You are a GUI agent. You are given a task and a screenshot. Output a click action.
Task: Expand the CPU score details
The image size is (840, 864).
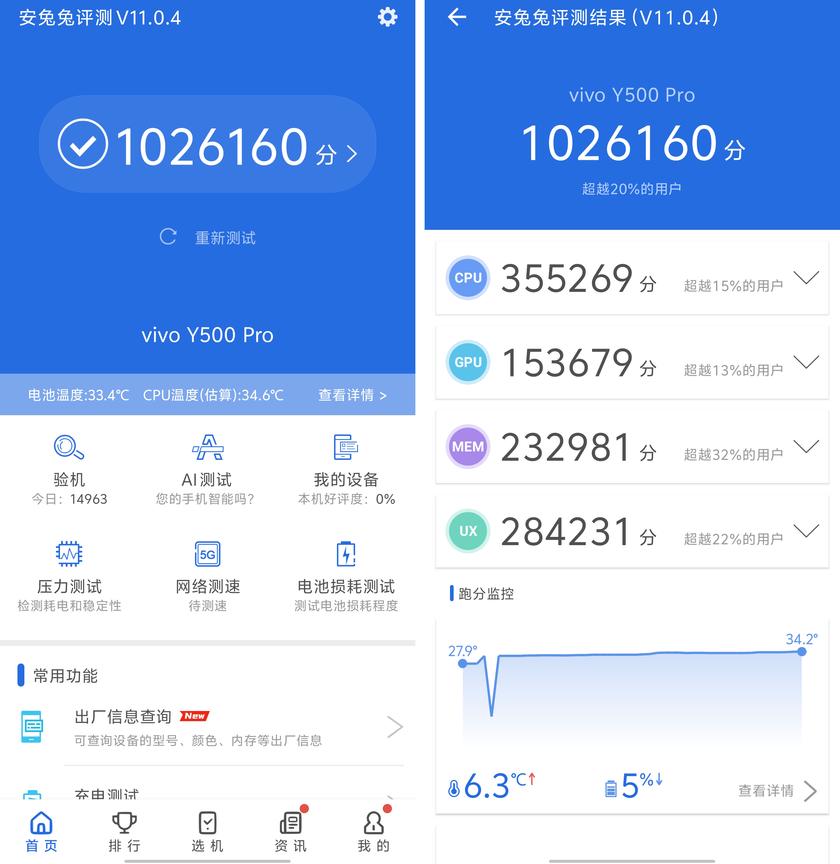[x=806, y=278]
